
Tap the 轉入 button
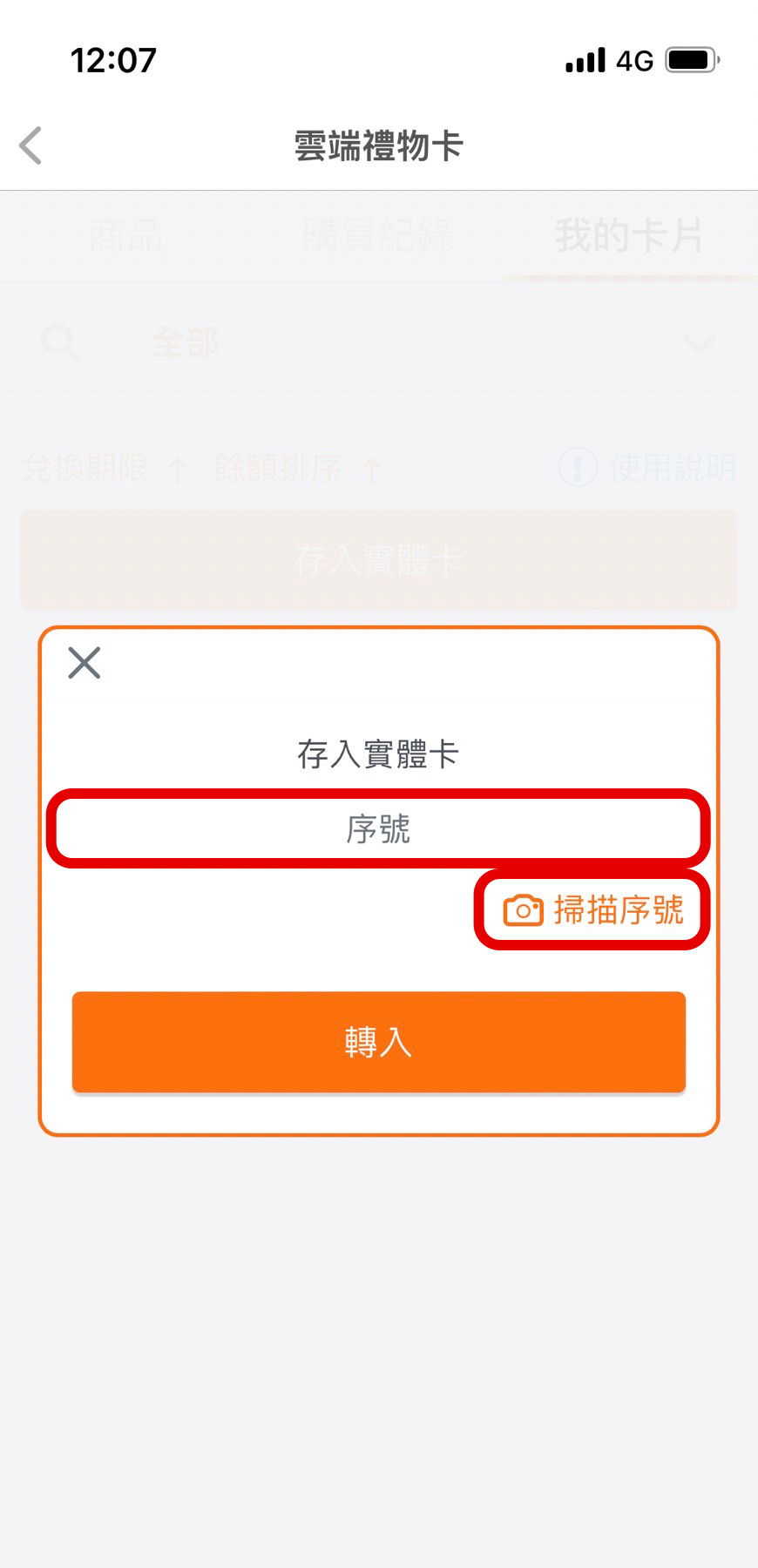point(379,1042)
